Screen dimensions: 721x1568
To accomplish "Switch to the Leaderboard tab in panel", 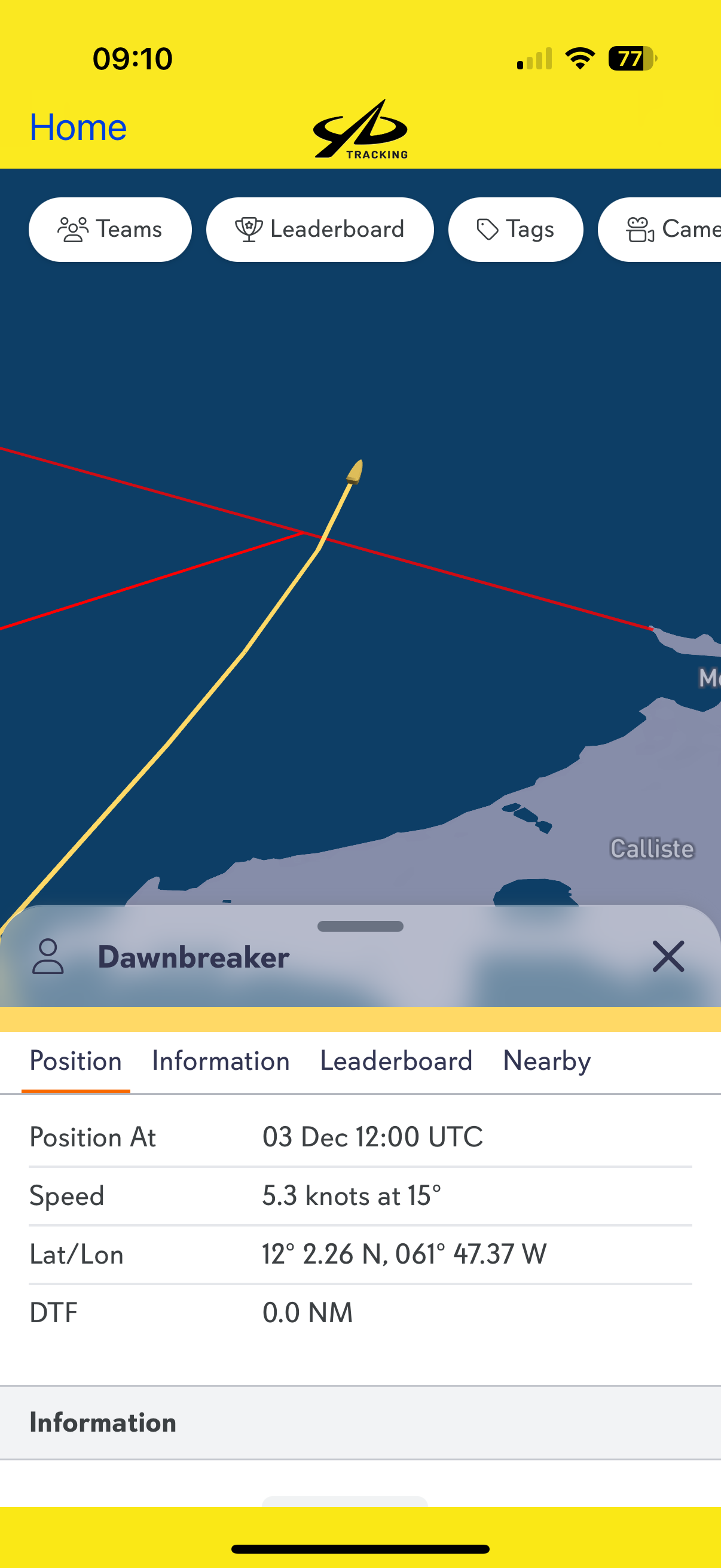I will tap(396, 1061).
